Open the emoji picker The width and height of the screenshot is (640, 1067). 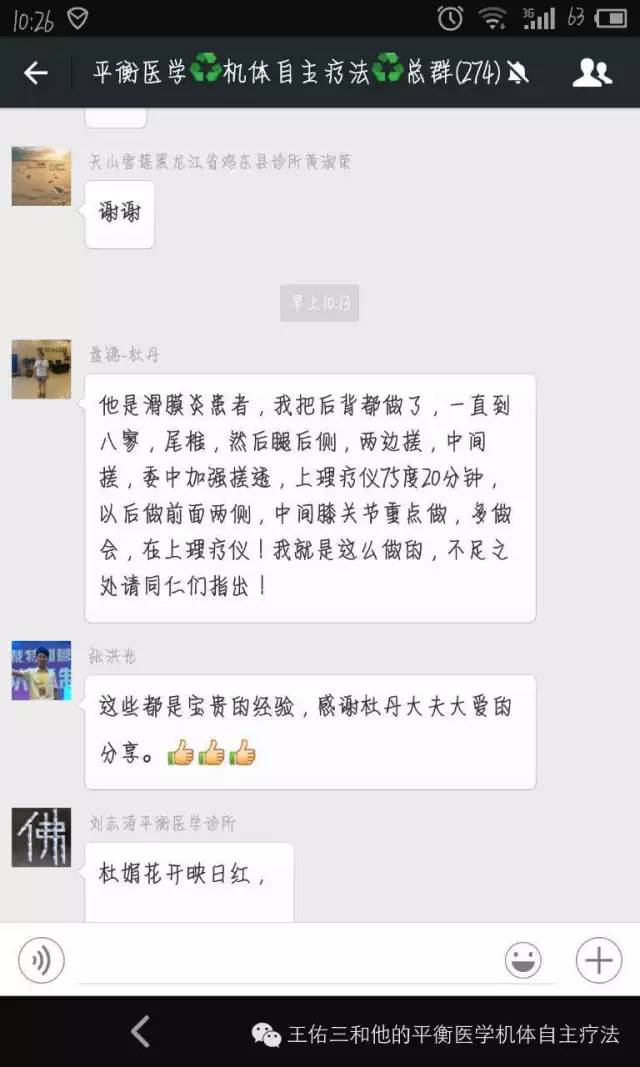point(523,961)
